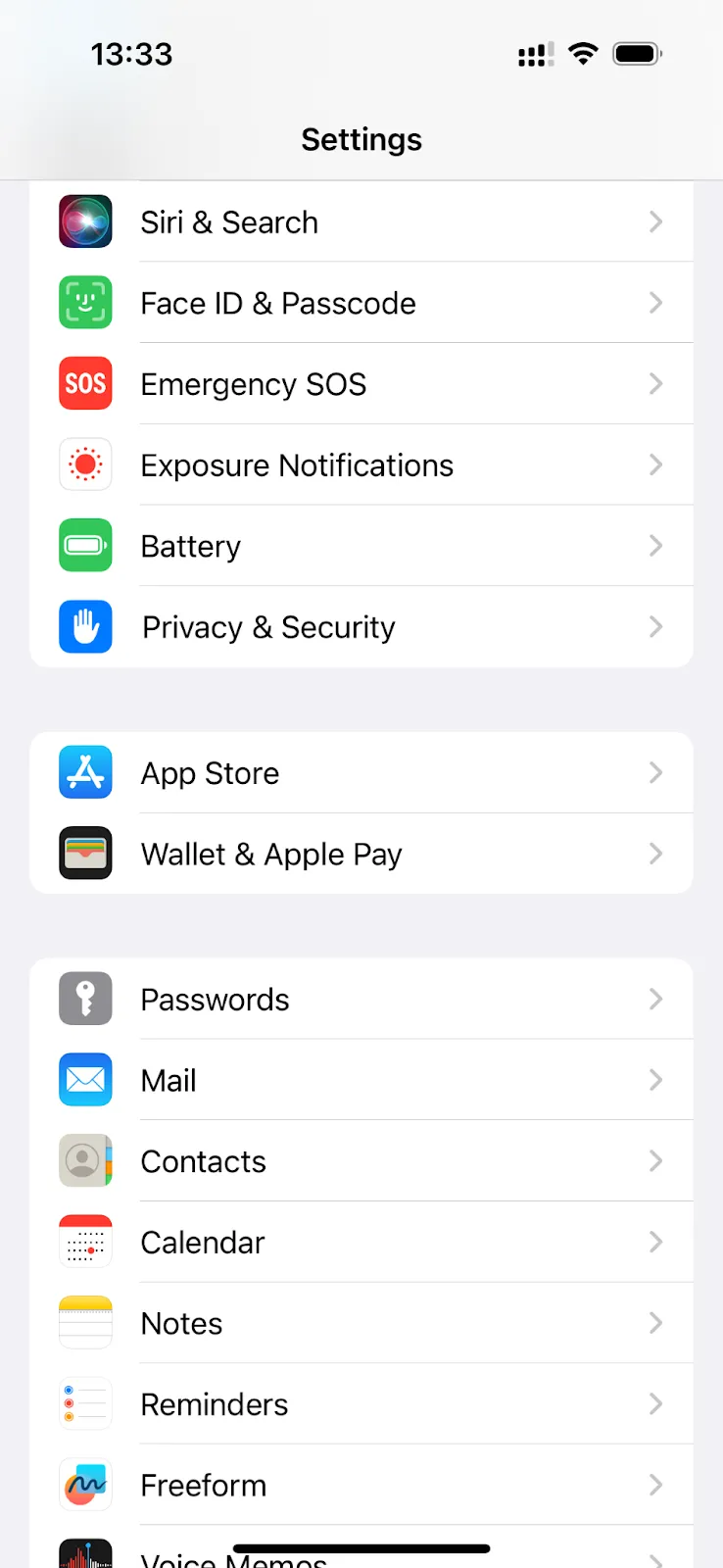Open App Store settings
The width and height of the screenshot is (723, 1568).
361,772
